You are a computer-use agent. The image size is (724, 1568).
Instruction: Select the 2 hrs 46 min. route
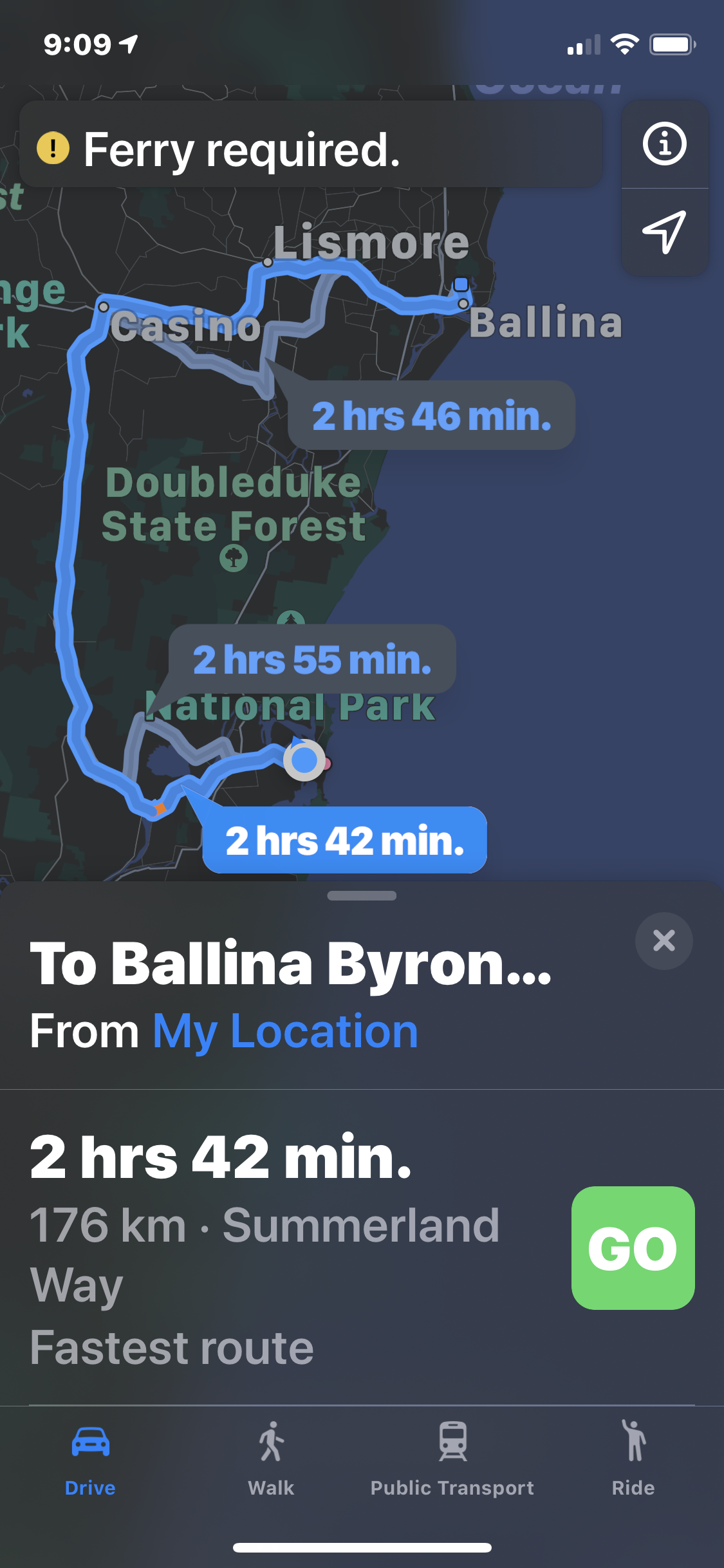point(431,416)
